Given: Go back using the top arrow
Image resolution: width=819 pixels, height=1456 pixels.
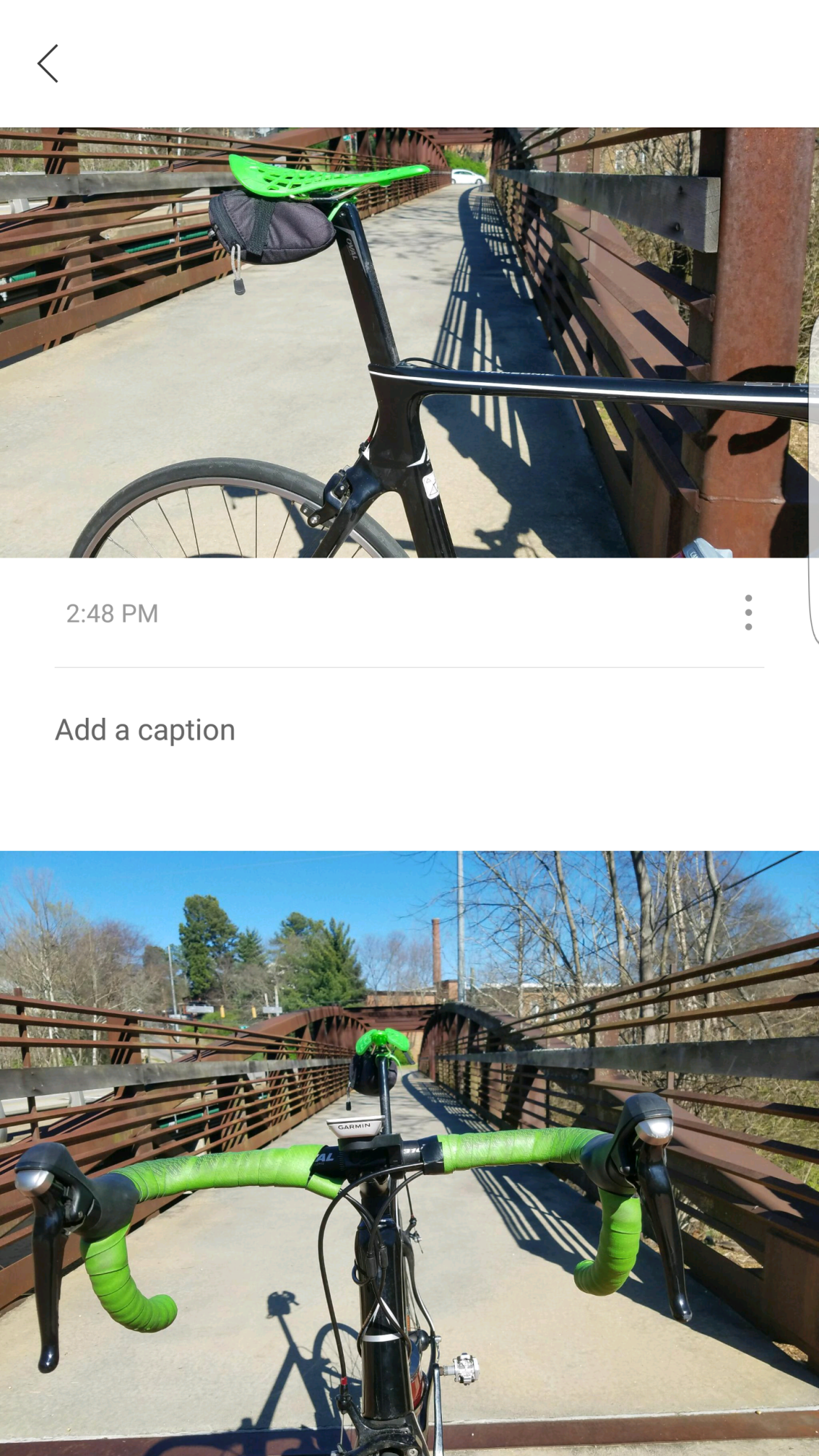Looking at the screenshot, I should tap(48, 64).
